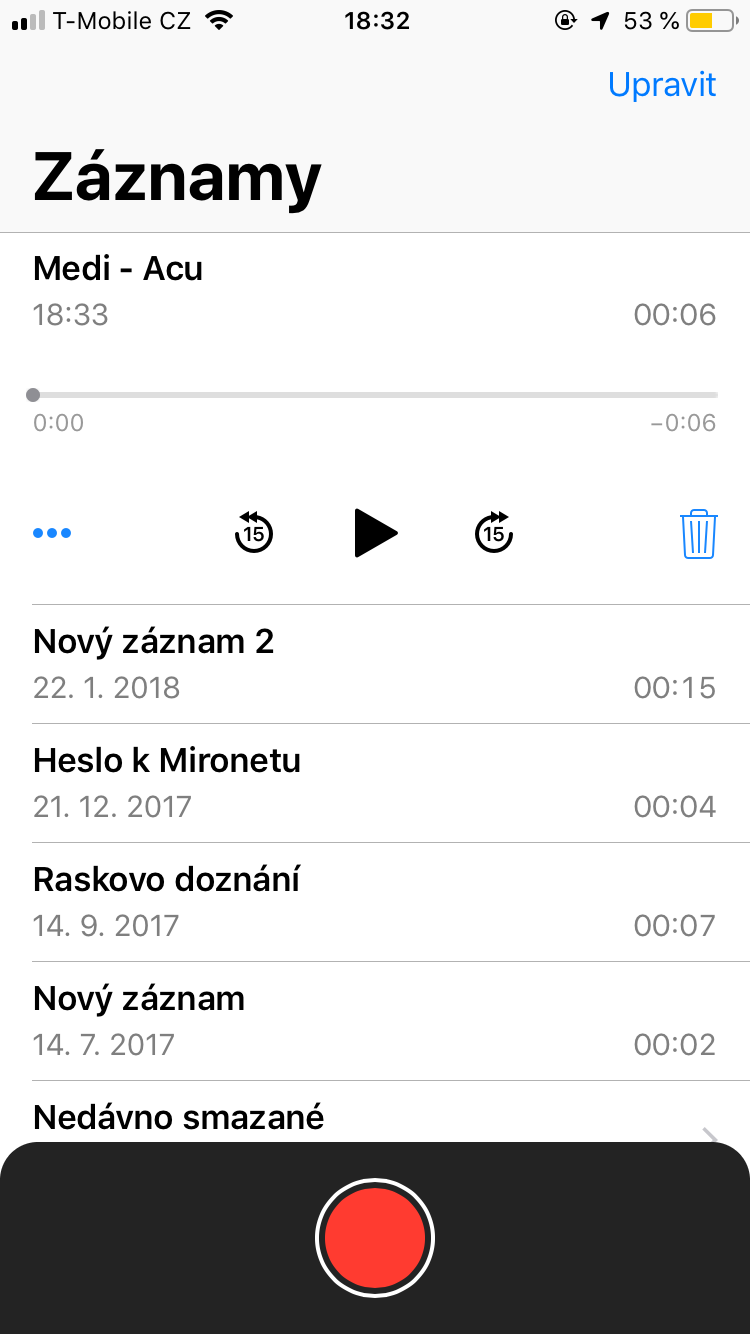This screenshot has width=750, height=1334.
Task: Skip forward 15 seconds in playback
Action: coord(494,532)
